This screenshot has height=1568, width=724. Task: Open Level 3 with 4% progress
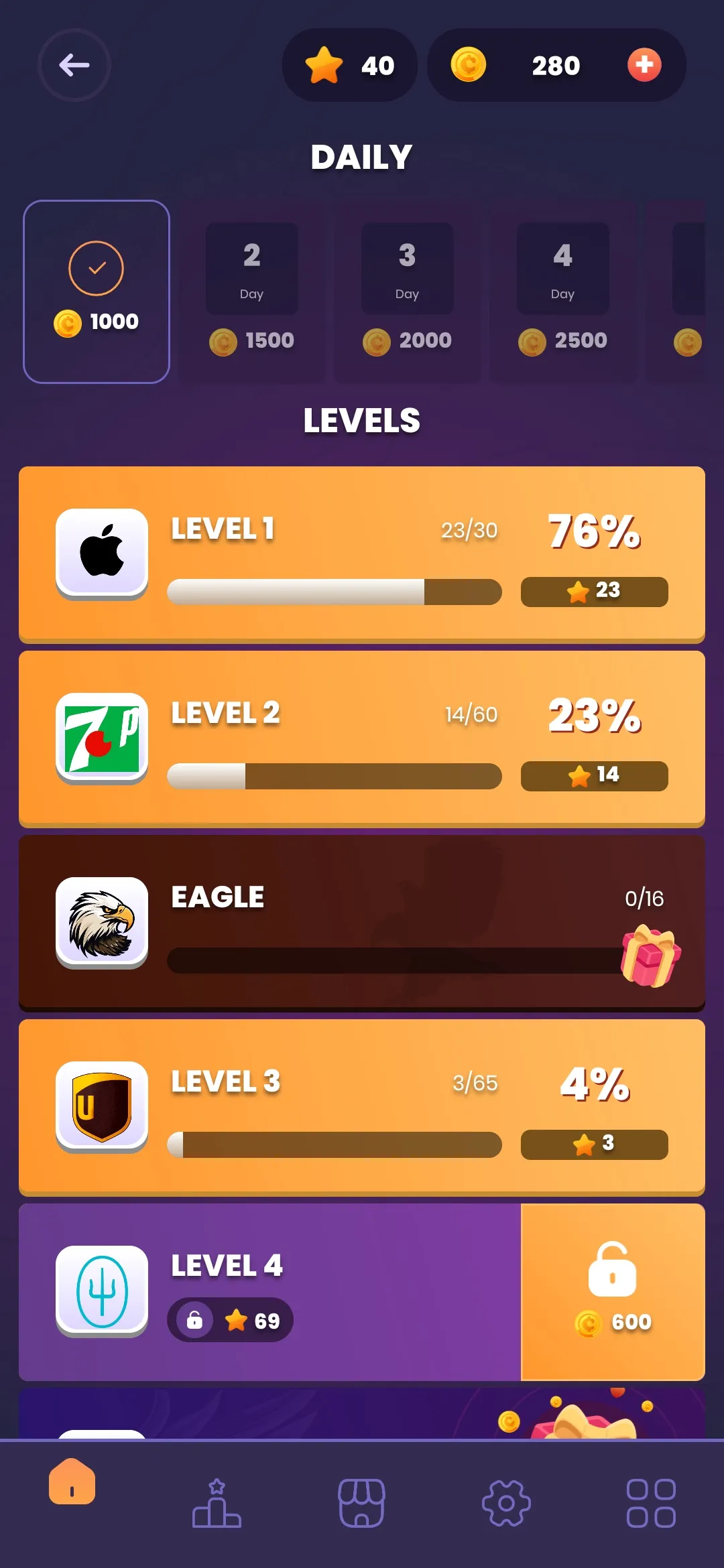tap(362, 1107)
